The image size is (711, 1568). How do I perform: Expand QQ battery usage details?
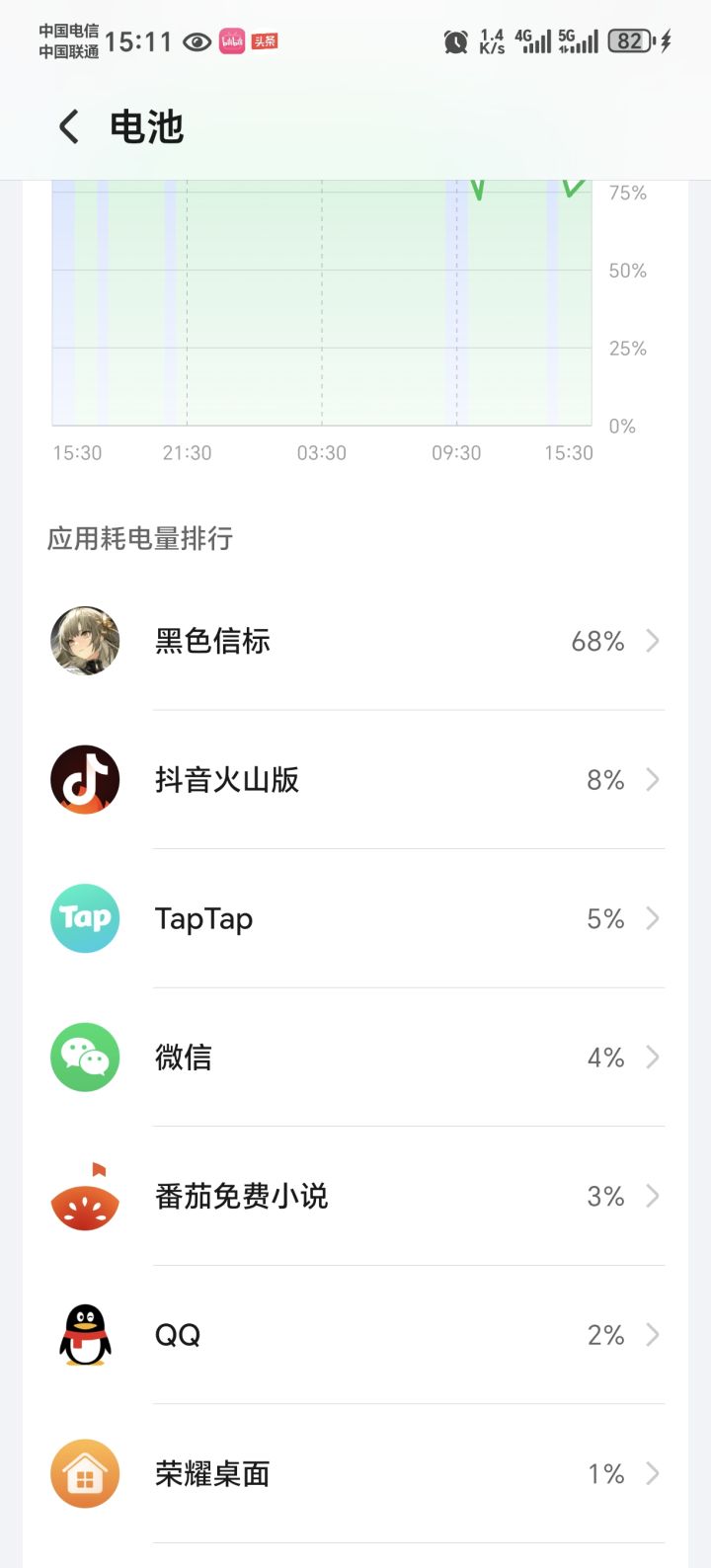653,1335
